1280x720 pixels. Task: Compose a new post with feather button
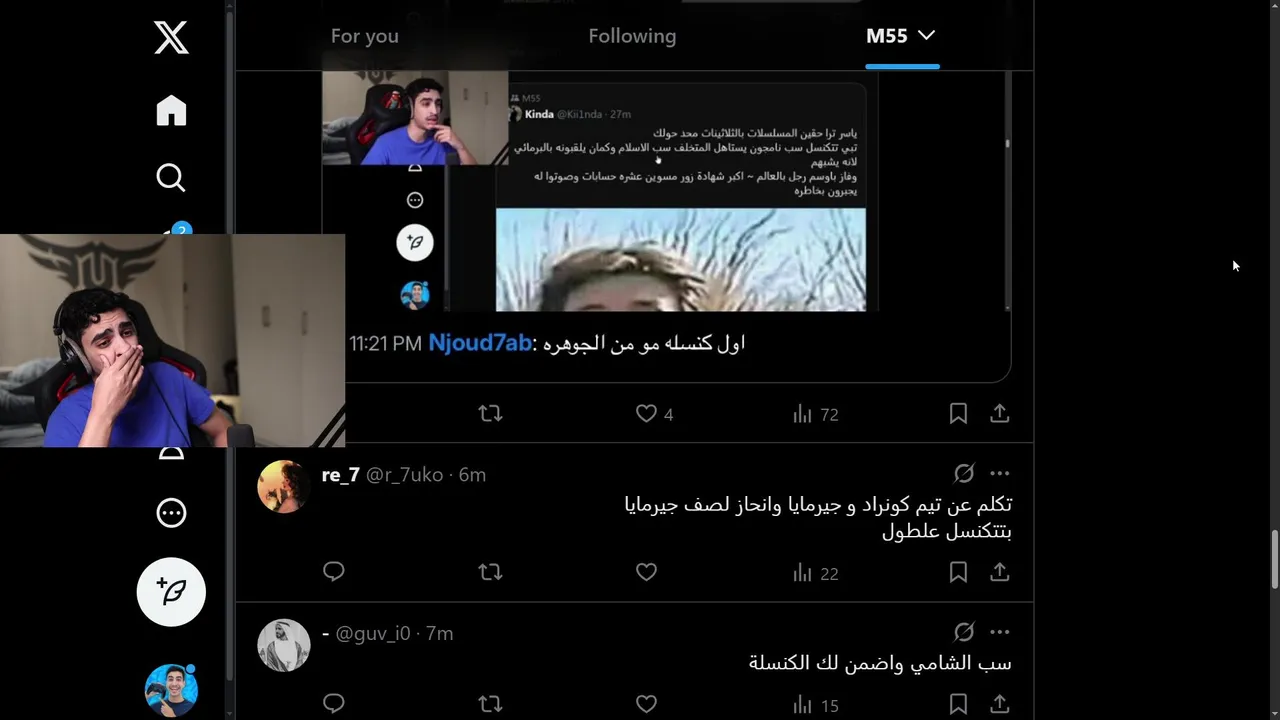pos(171,592)
